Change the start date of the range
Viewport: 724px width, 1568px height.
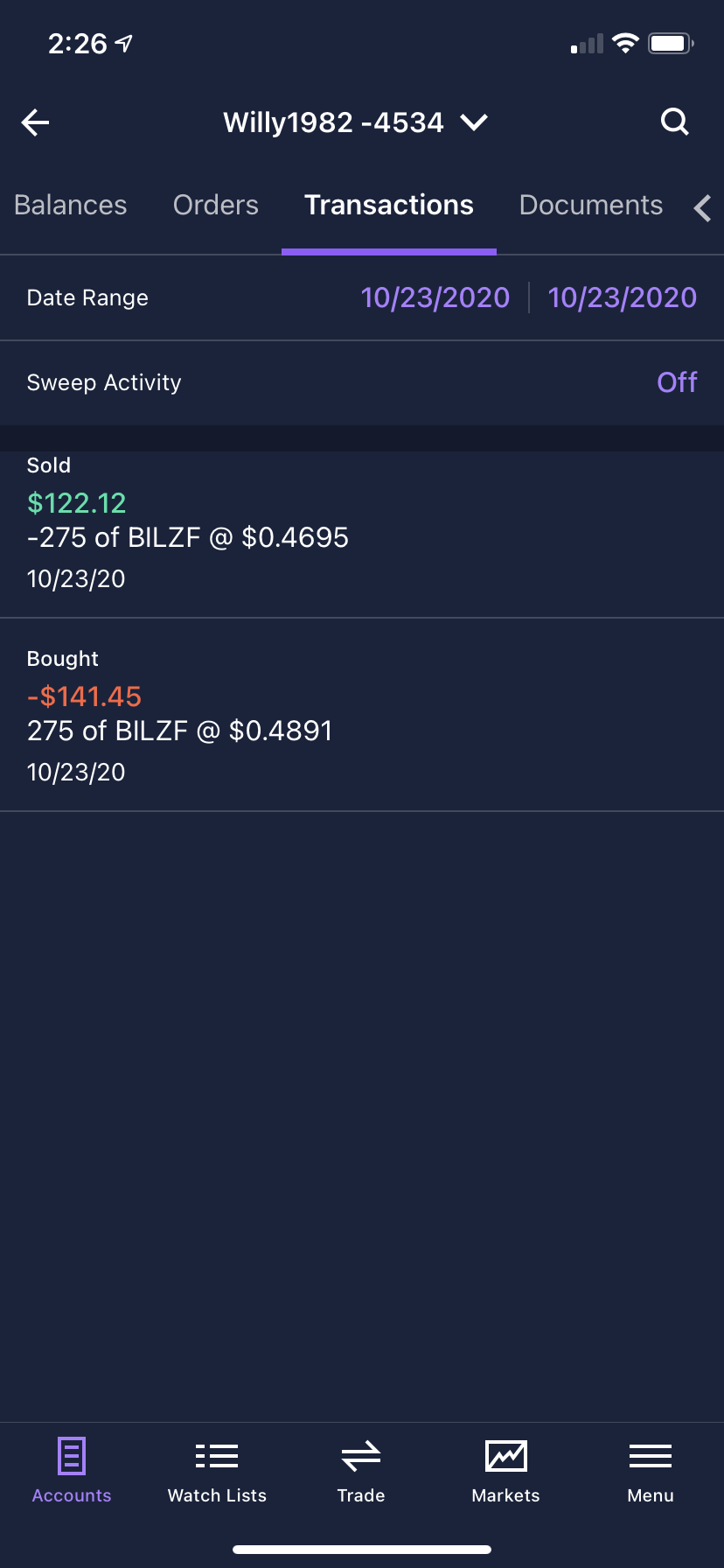tap(435, 297)
